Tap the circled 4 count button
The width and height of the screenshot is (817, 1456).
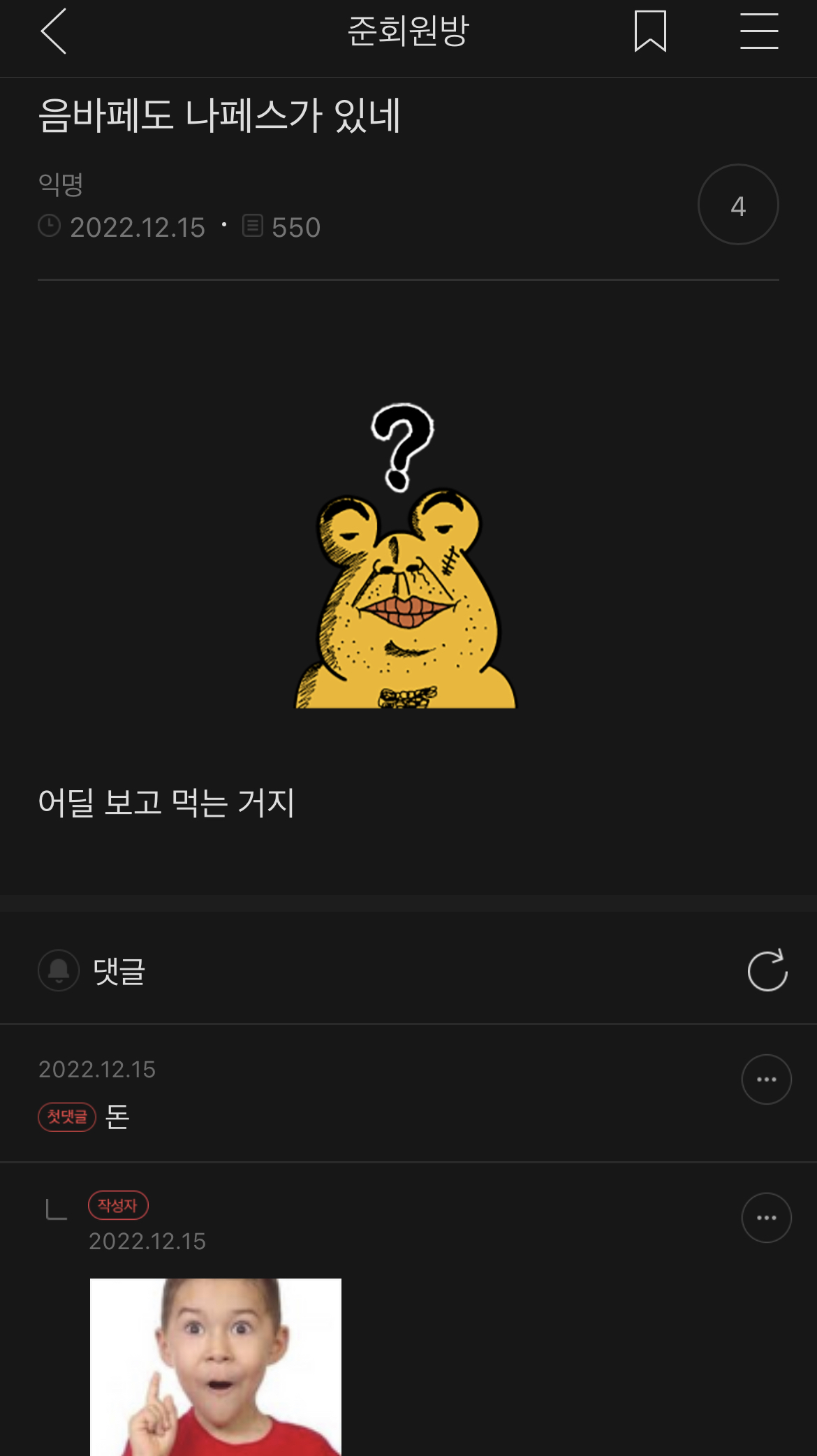[738, 205]
